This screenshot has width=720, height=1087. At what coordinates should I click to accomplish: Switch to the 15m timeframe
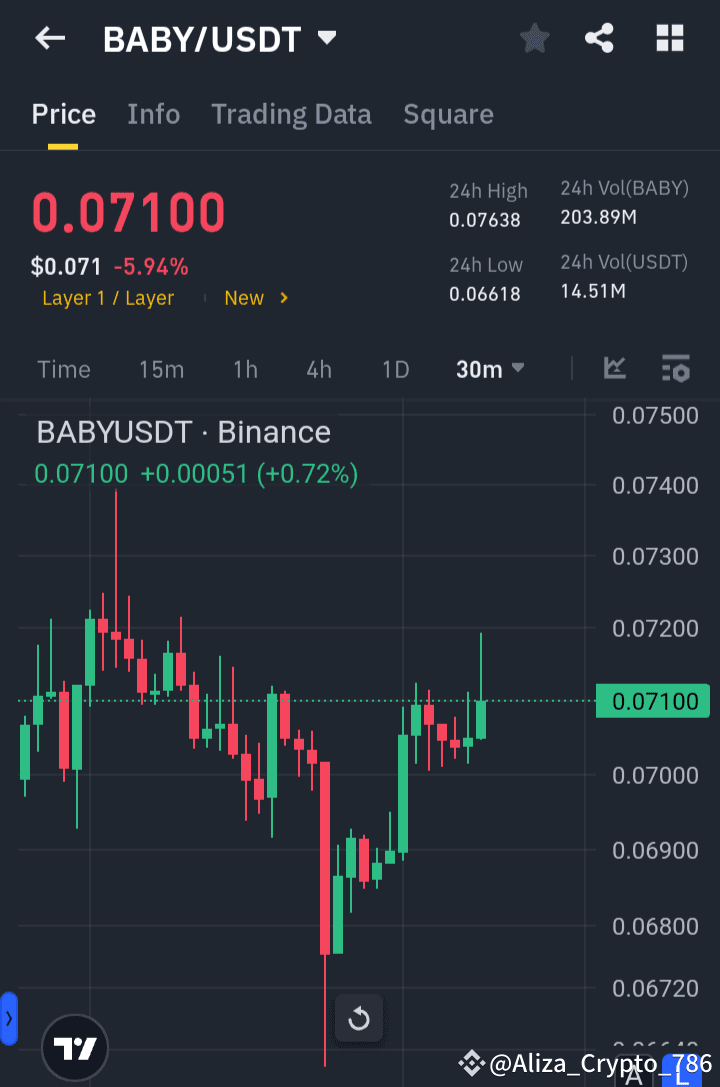[161, 369]
